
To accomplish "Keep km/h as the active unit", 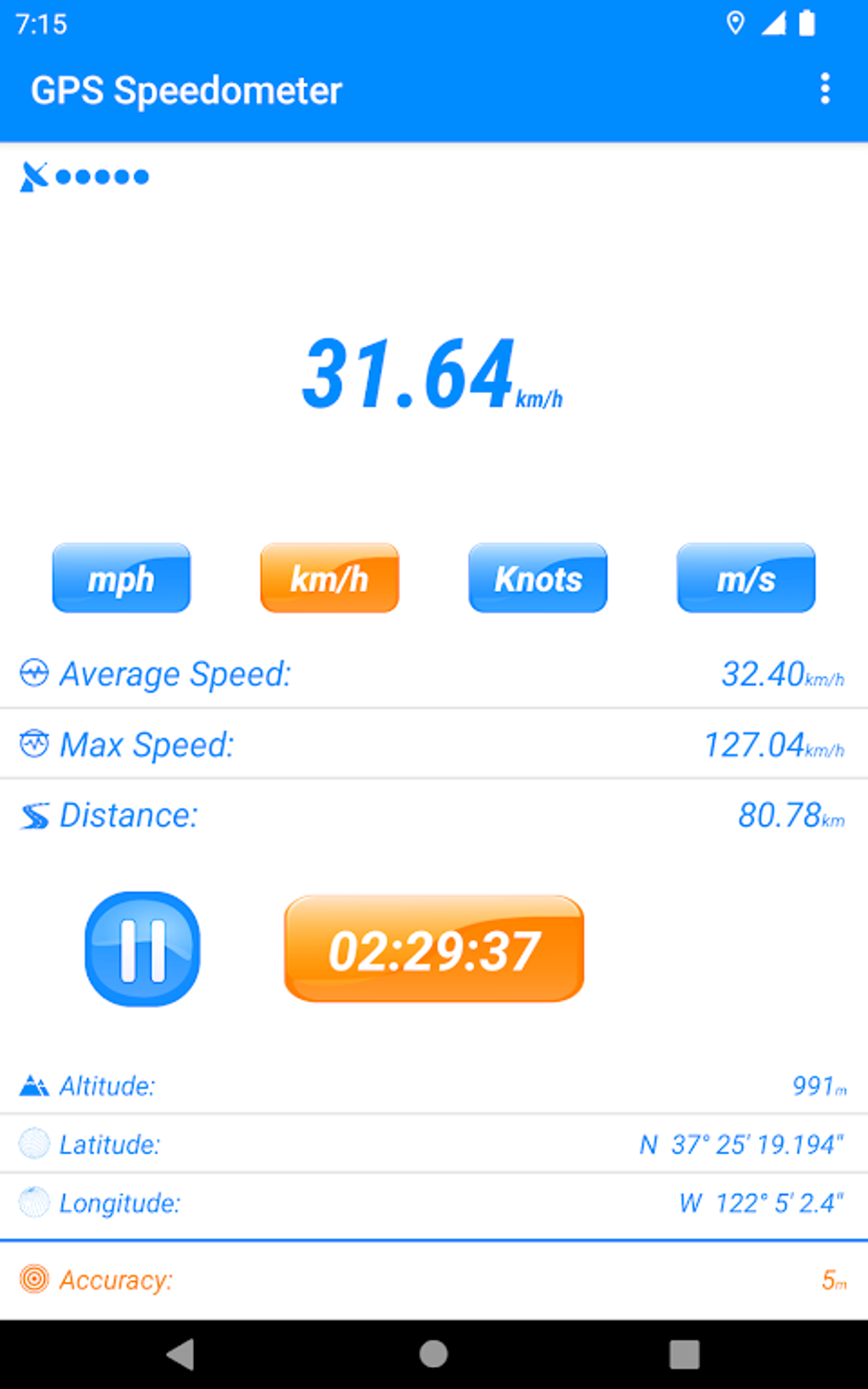I will coord(329,578).
